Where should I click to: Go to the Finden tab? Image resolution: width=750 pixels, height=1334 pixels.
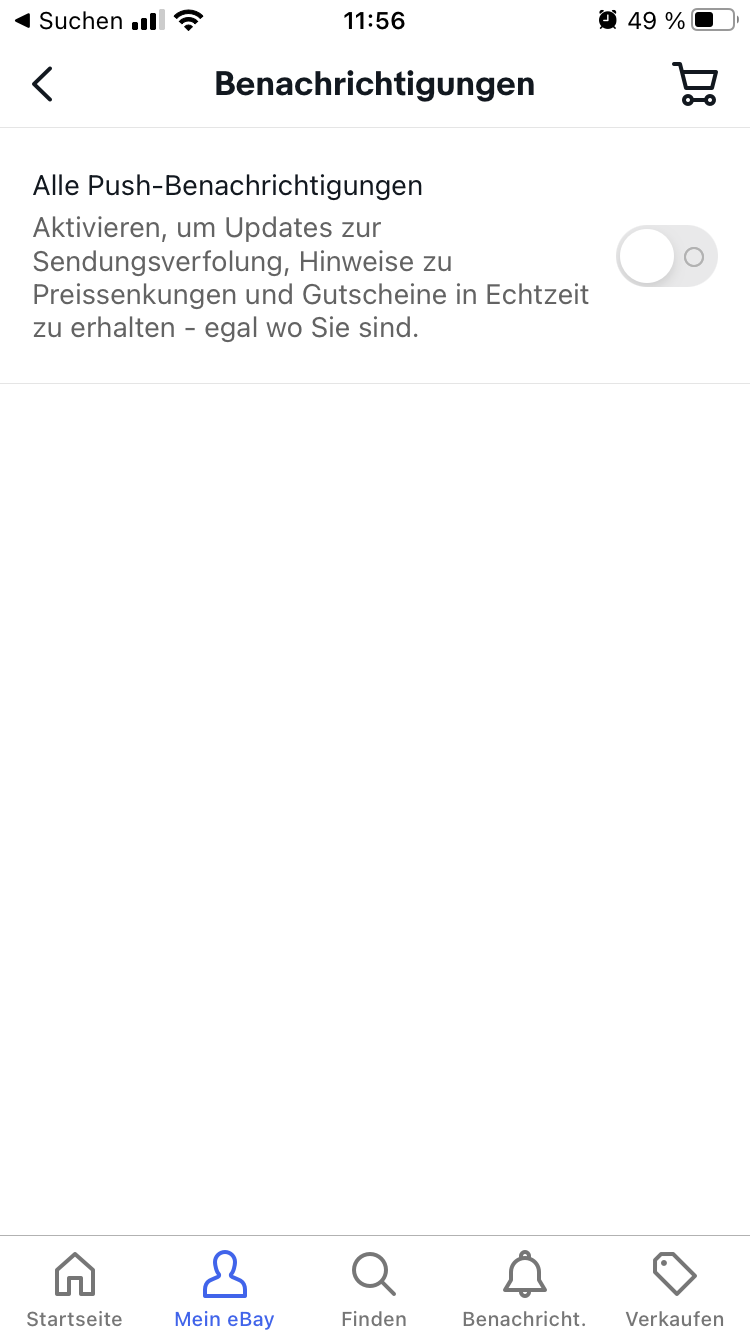[x=374, y=1288]
